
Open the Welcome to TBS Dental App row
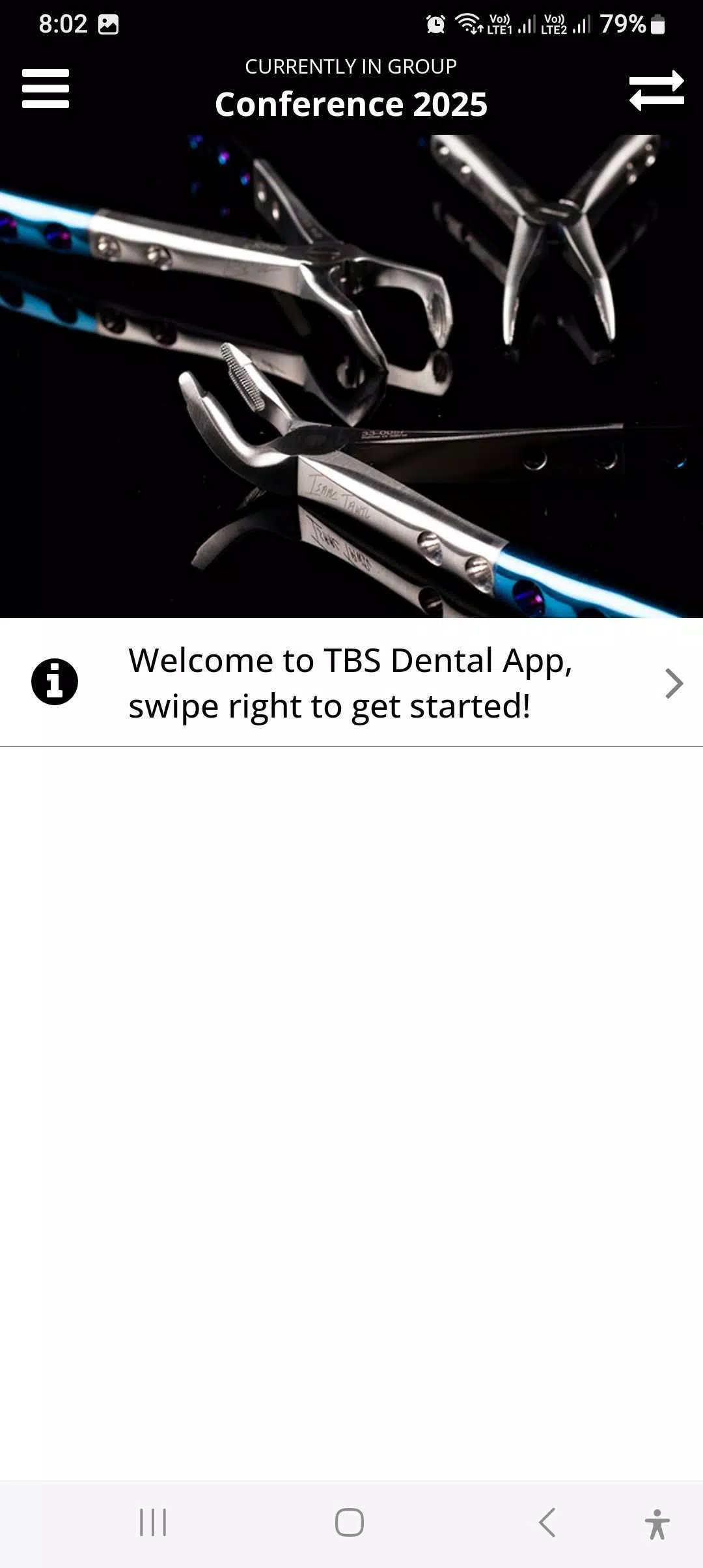coord(351,682)
